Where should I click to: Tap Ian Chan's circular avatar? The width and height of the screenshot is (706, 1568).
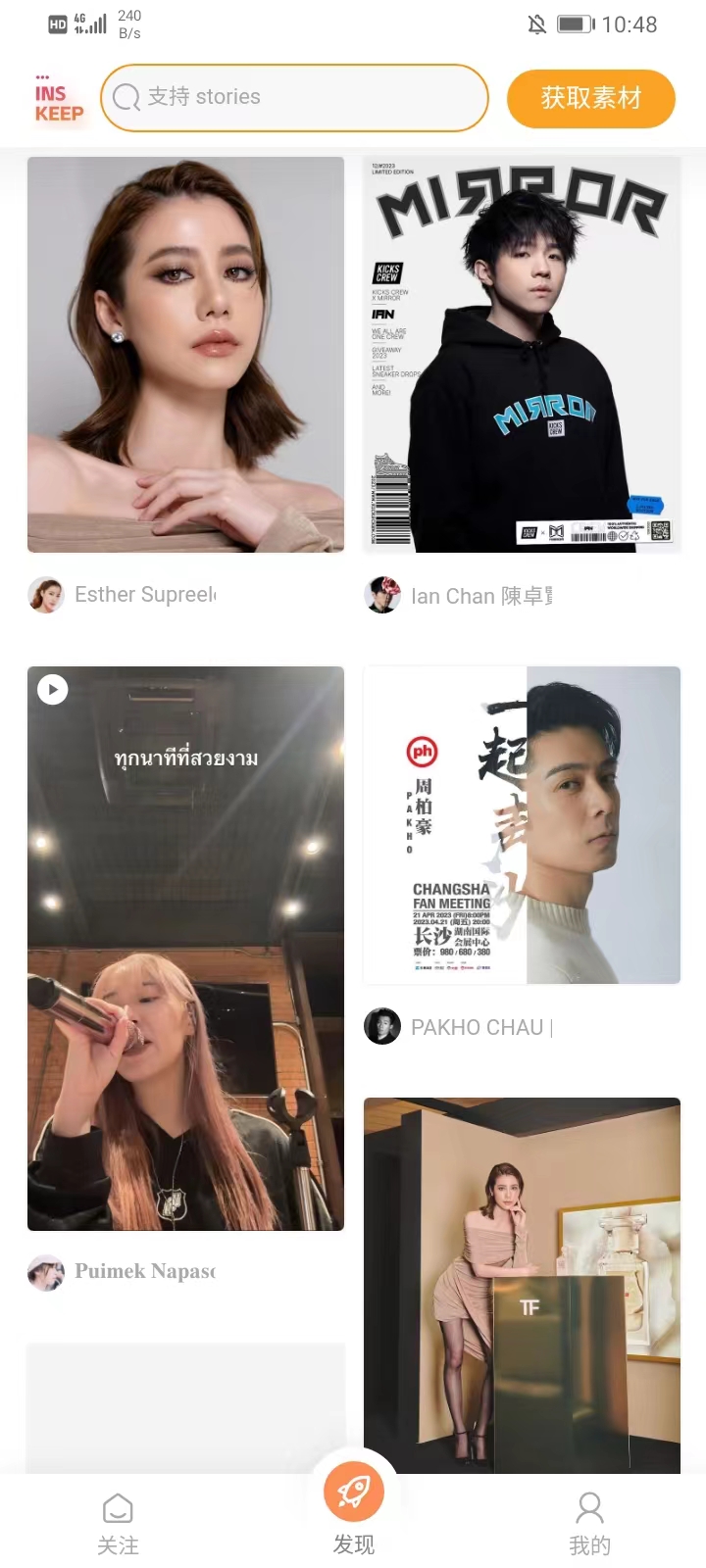pyautogui.click(x=382, y=595)
